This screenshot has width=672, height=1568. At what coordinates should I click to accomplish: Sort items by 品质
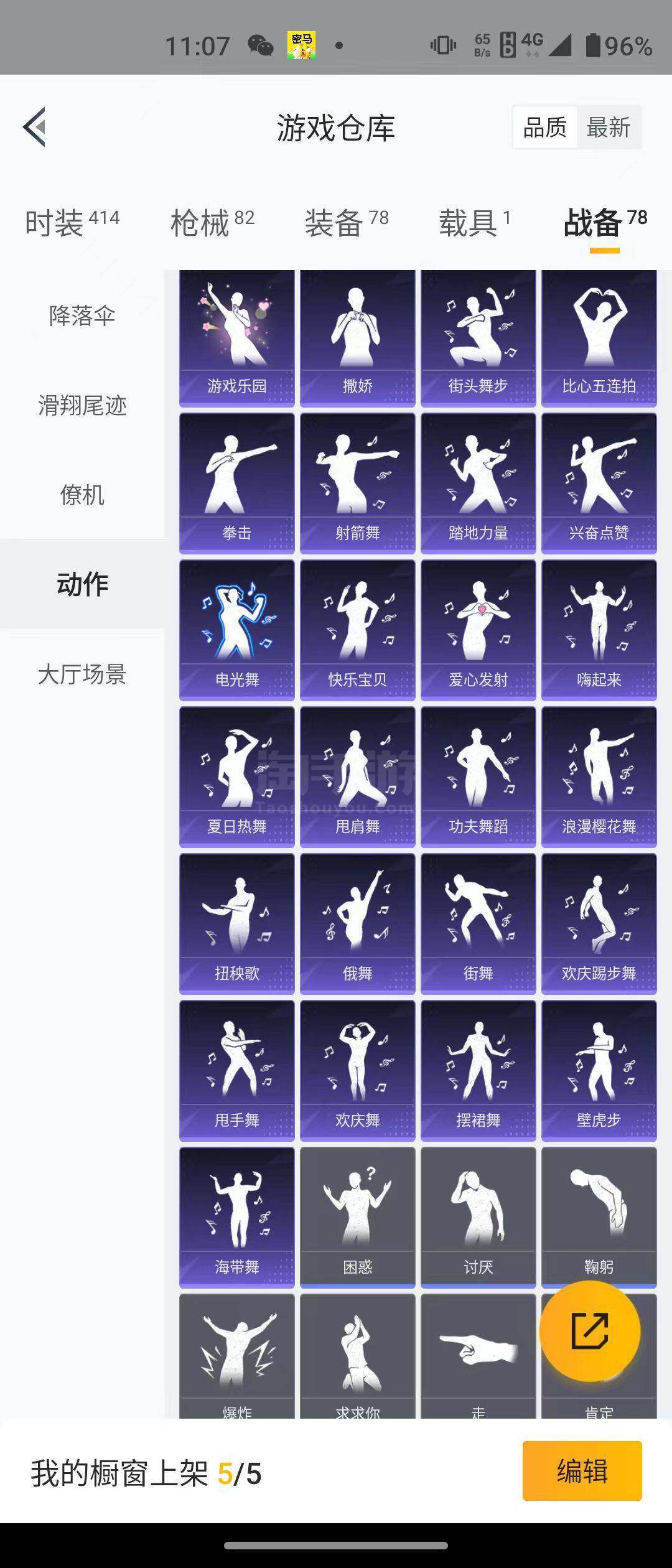pos(544,128)
